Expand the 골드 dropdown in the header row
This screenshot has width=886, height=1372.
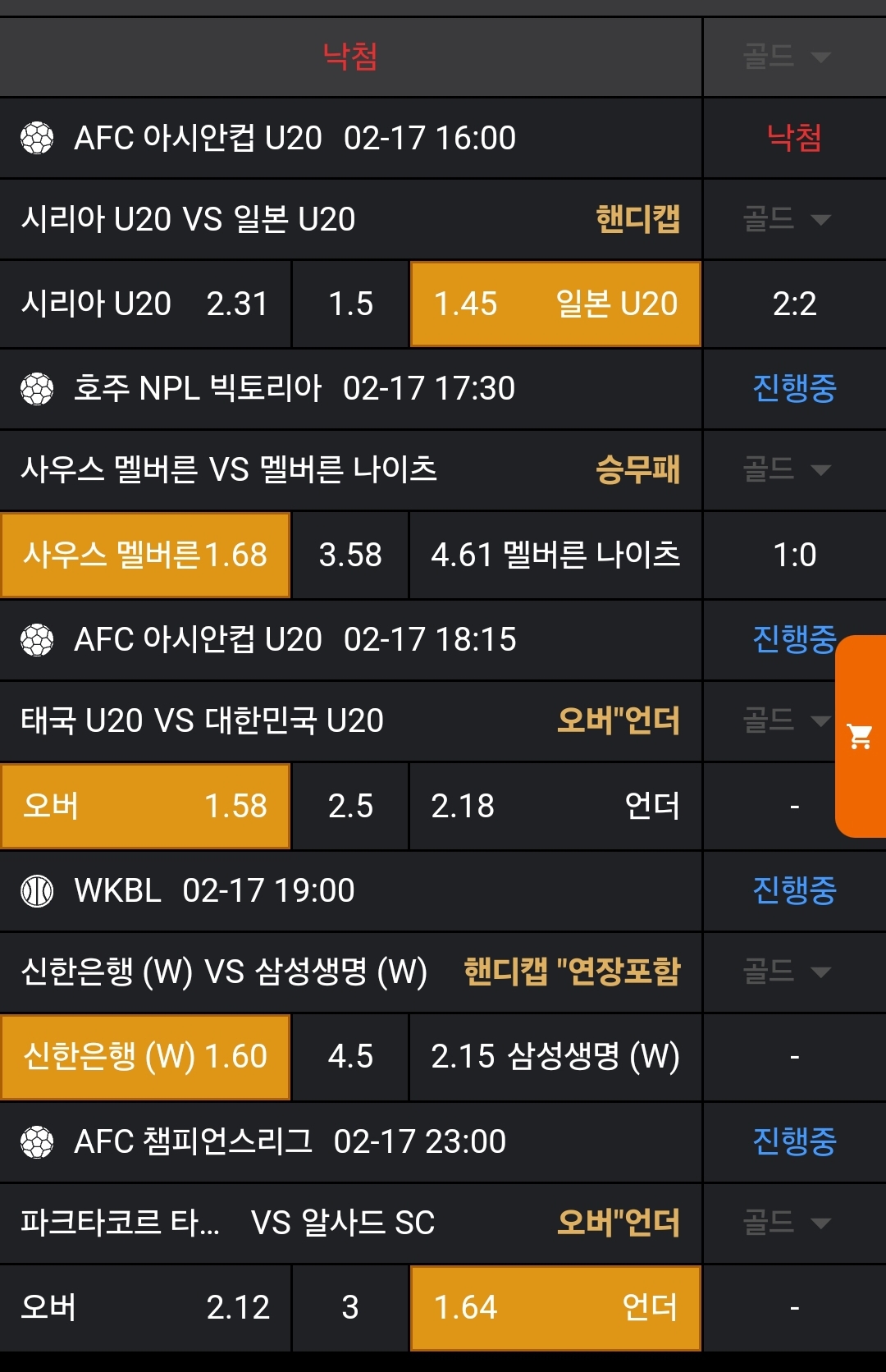pyautogui.click(x=786, y=57)
